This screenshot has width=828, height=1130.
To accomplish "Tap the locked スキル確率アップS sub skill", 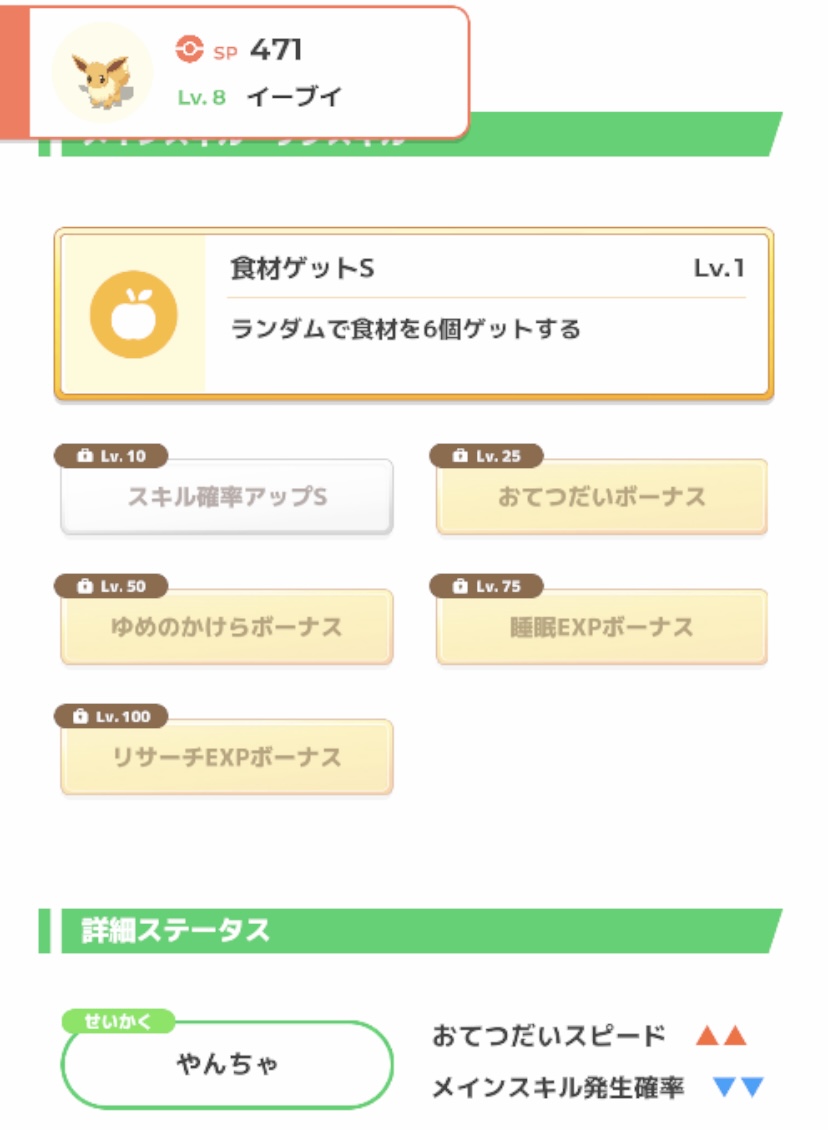I will pos(227,496).
